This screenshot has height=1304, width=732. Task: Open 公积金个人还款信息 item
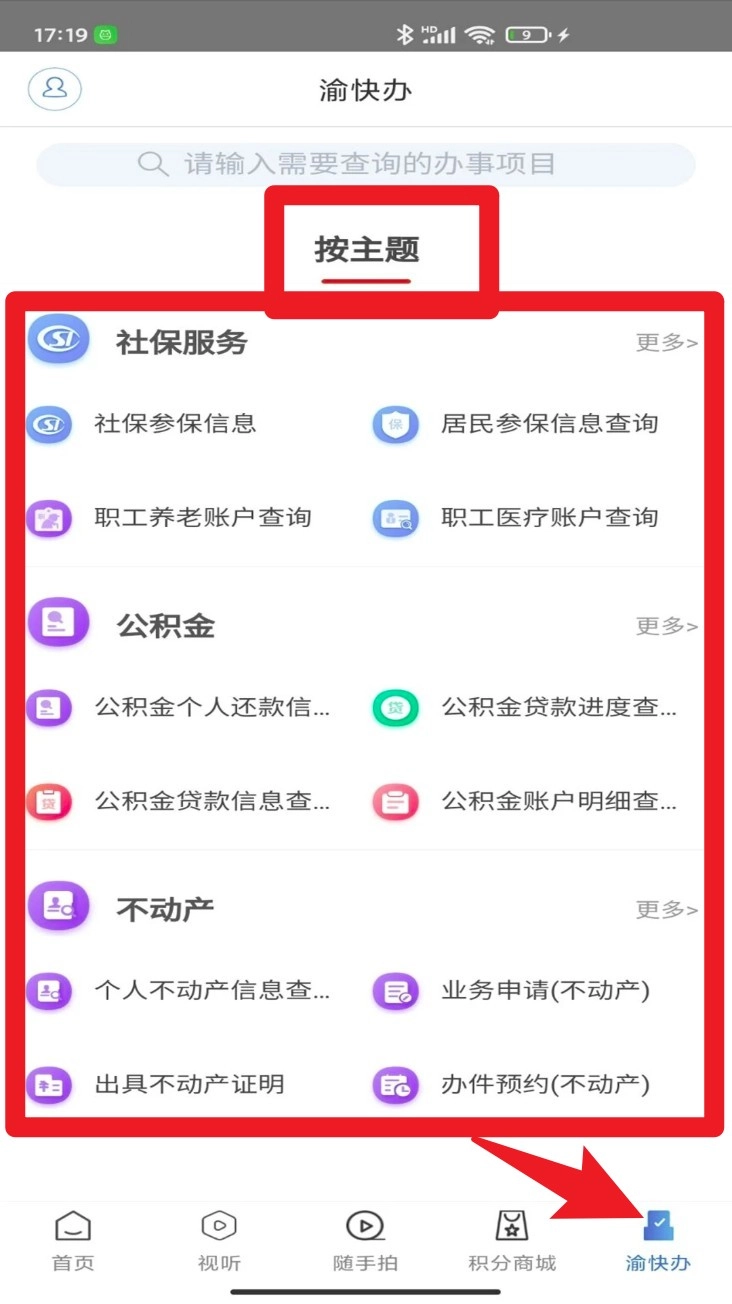pyautogui.click(x=212, y=708)
